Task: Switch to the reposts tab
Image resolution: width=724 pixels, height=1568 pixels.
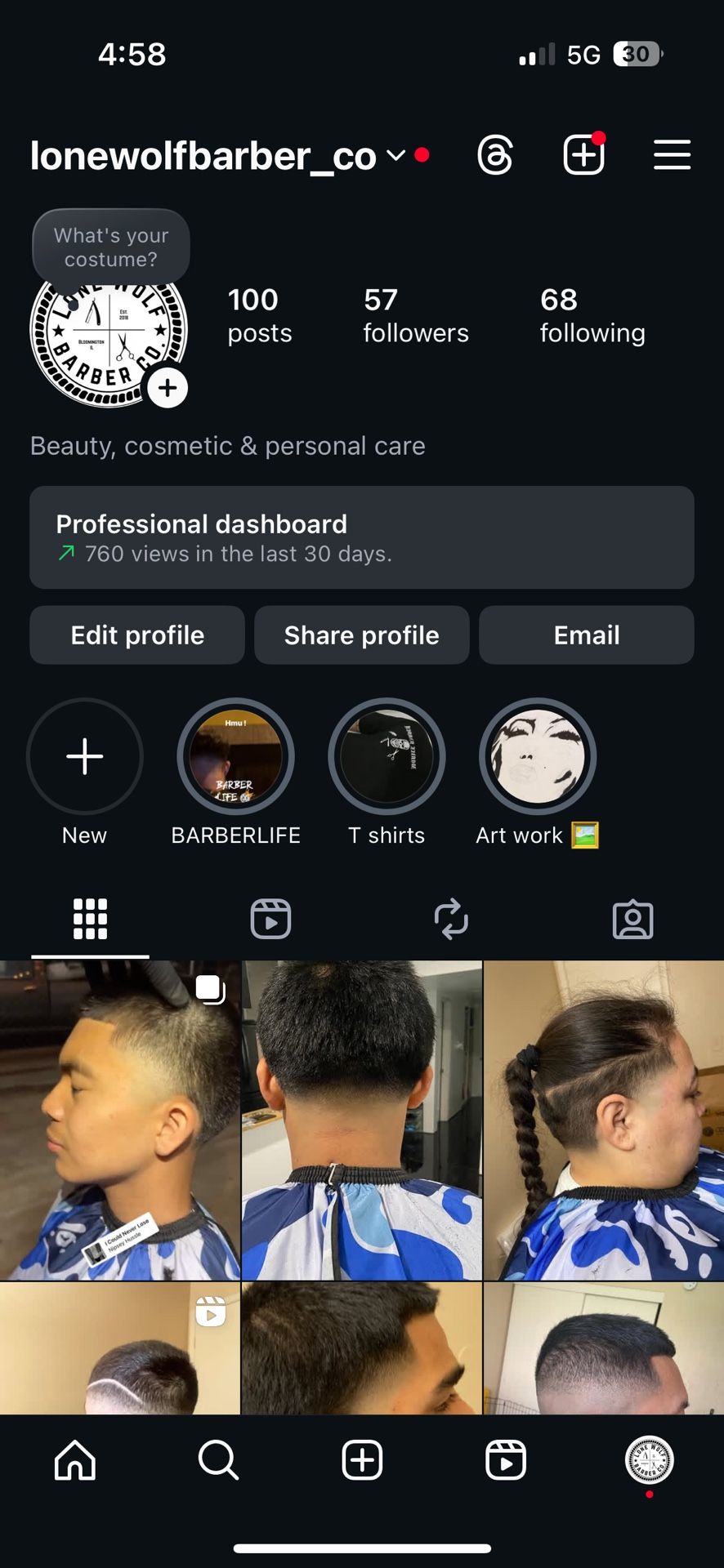Action: pyautogui.click(x=451, y=920)
